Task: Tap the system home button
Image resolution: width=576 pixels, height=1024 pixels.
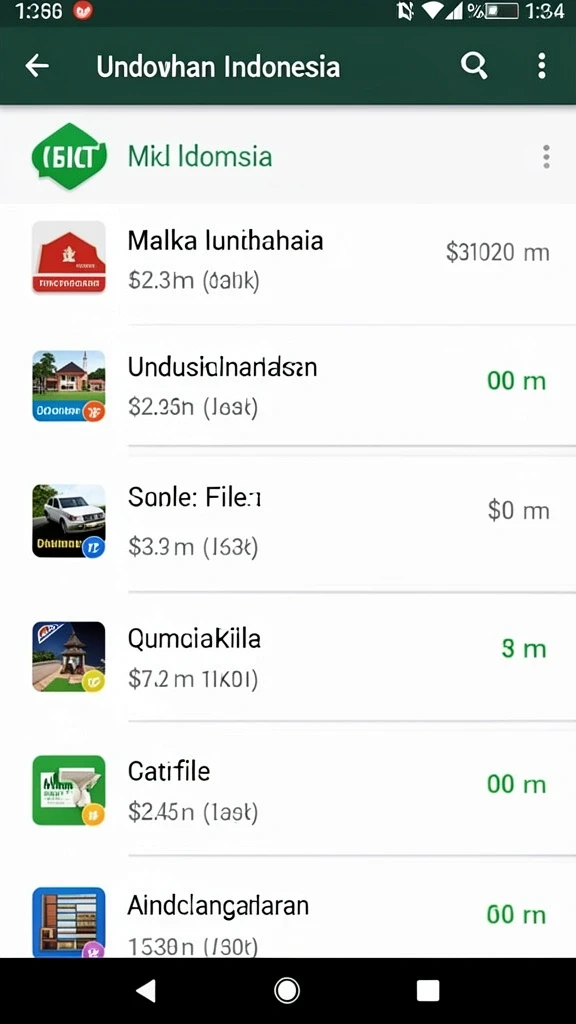Action: click(287, 991)
